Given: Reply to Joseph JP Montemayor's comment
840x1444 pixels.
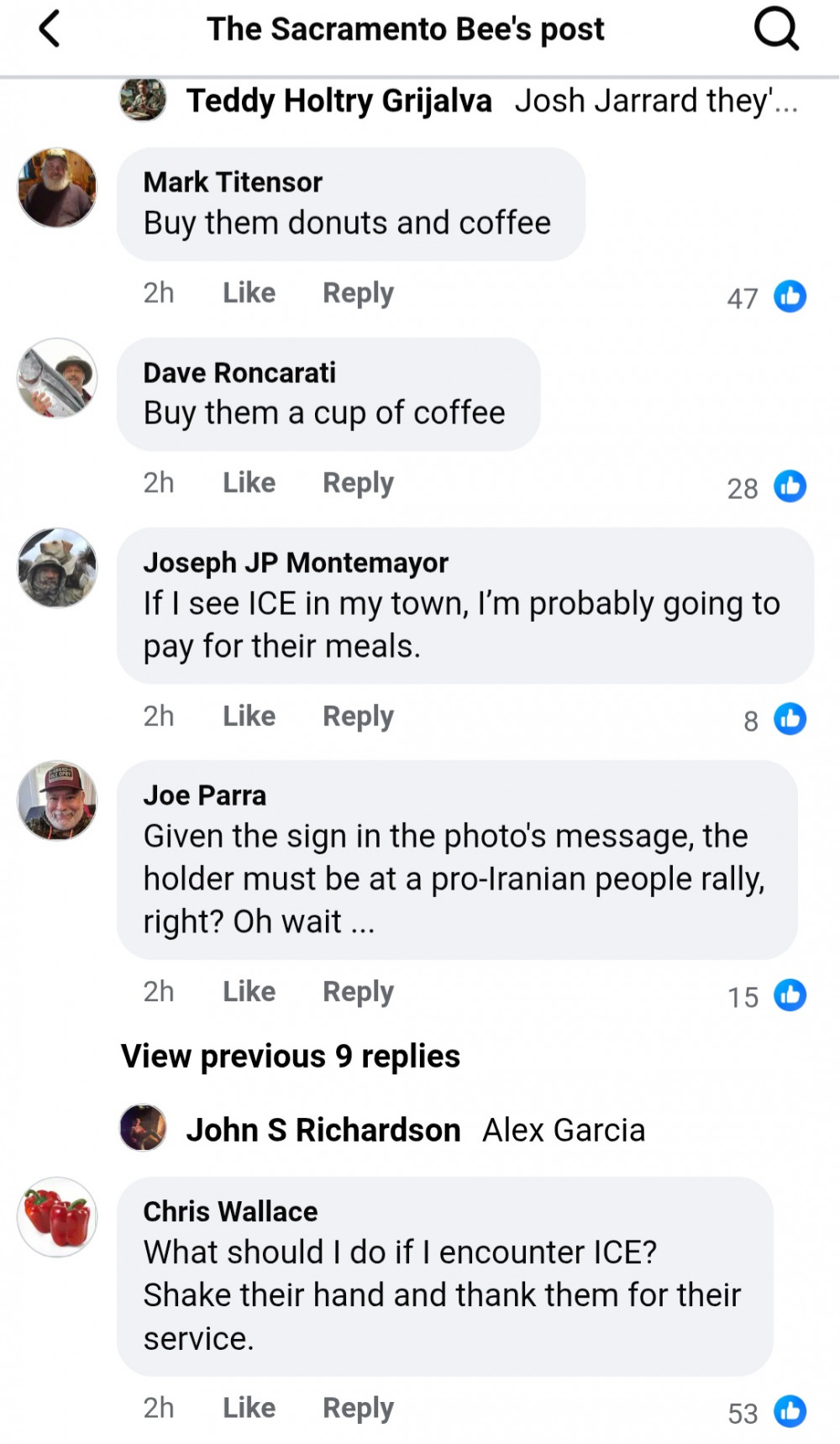Looking at the screenshot, I should [358, 717].
